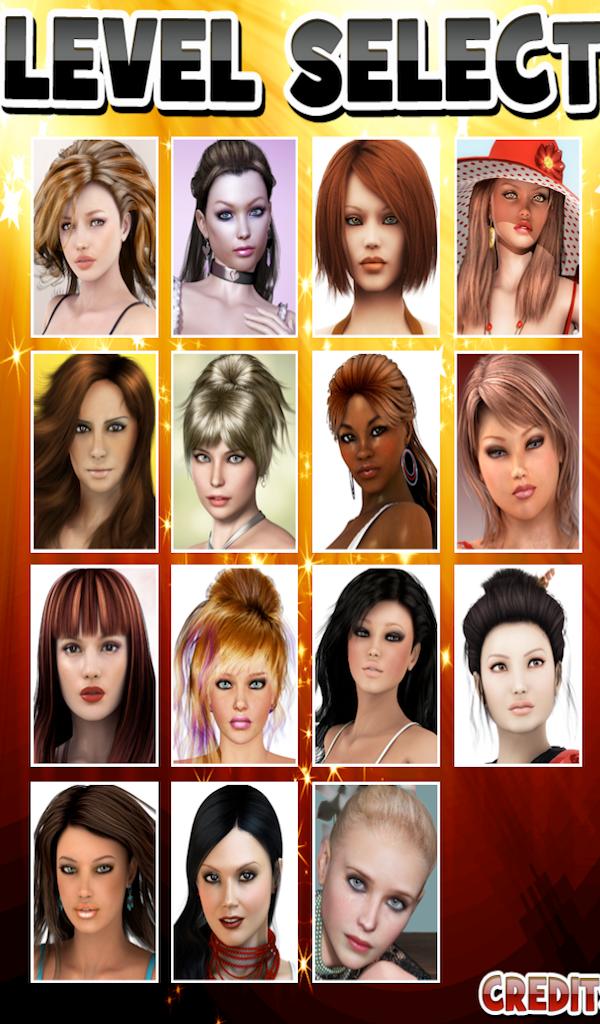Select the level with the large hoop earrings

(x=376, y=451)
